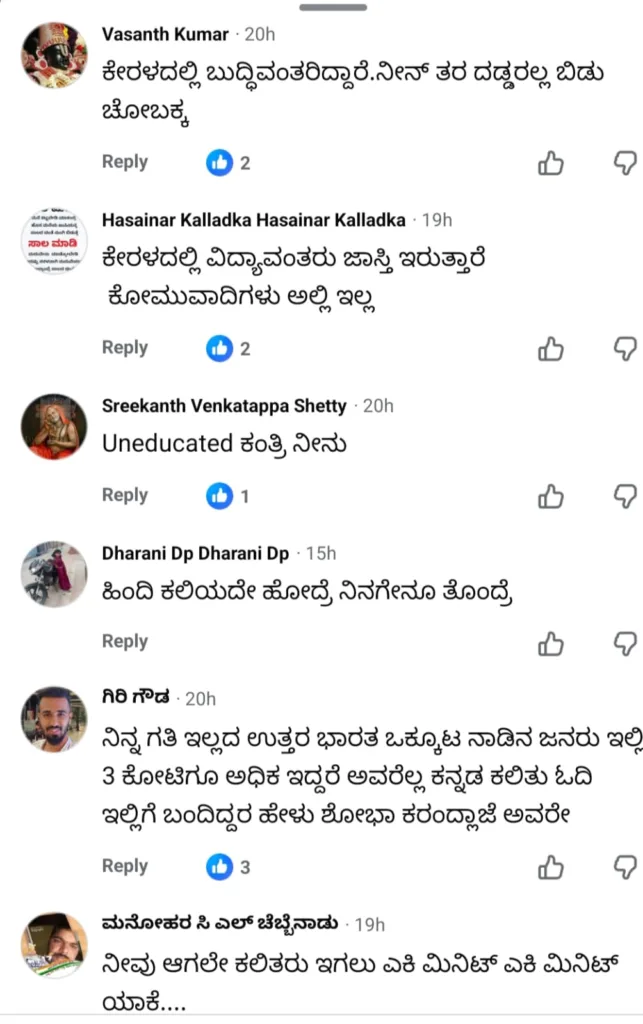Viewport: 643px width, 1024px height.
Task: Dislike Sreekanth Venkatappa Shetty's comment
Action: (x=625, y=495)
